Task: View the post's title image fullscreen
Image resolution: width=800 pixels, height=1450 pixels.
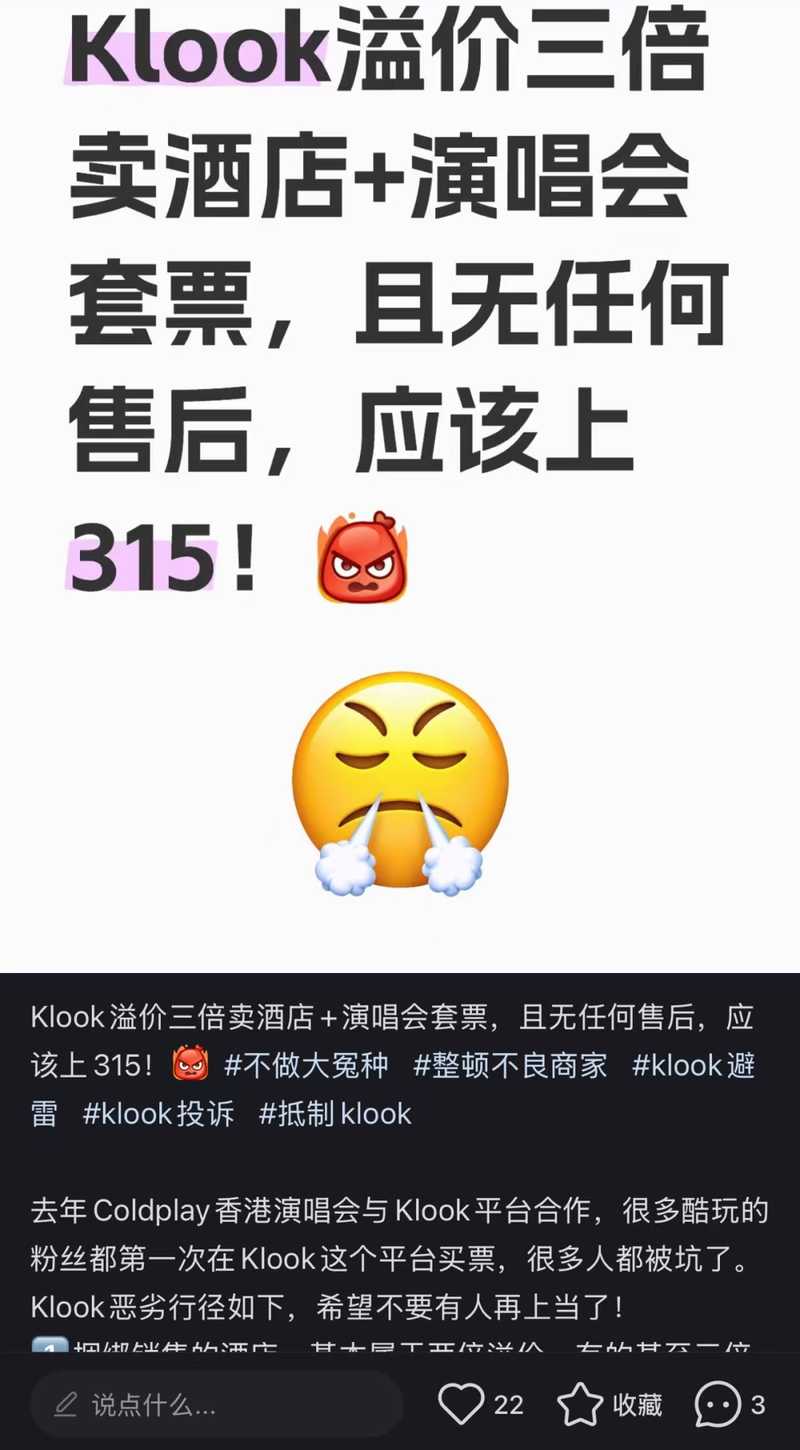Action: pos(400,480)
